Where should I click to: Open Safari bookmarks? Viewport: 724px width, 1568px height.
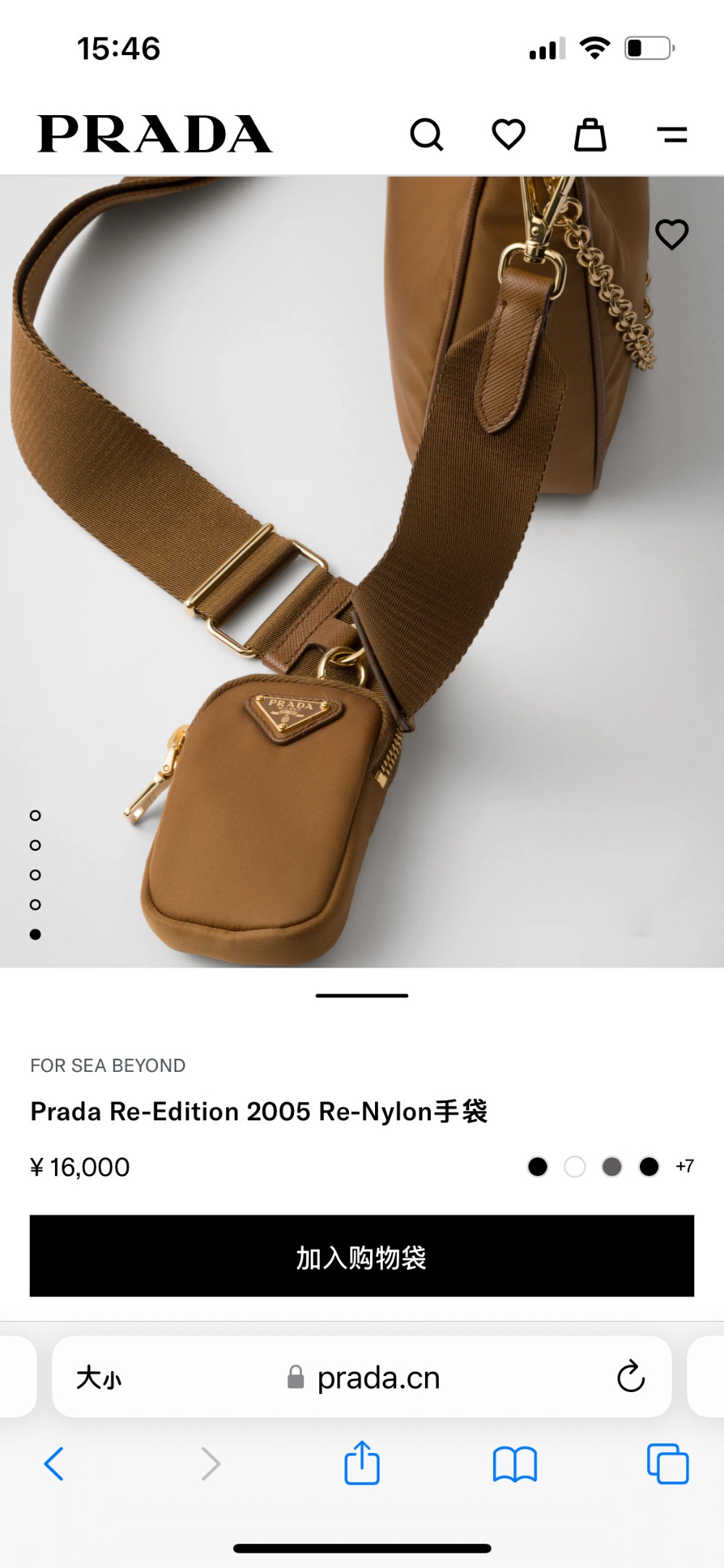tap(514, 1464)
